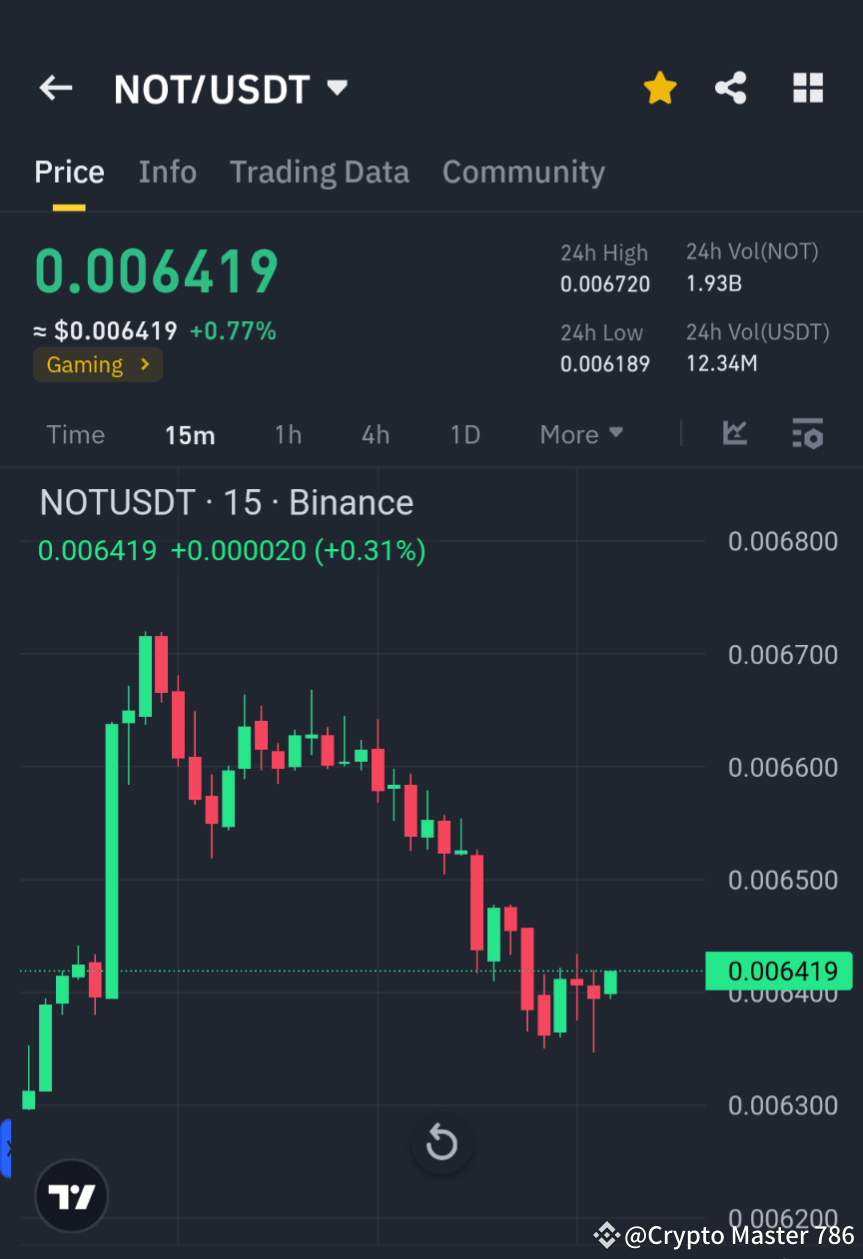Open the Gaming category link
863x1259 pixels.
click(x=97, y=364)
